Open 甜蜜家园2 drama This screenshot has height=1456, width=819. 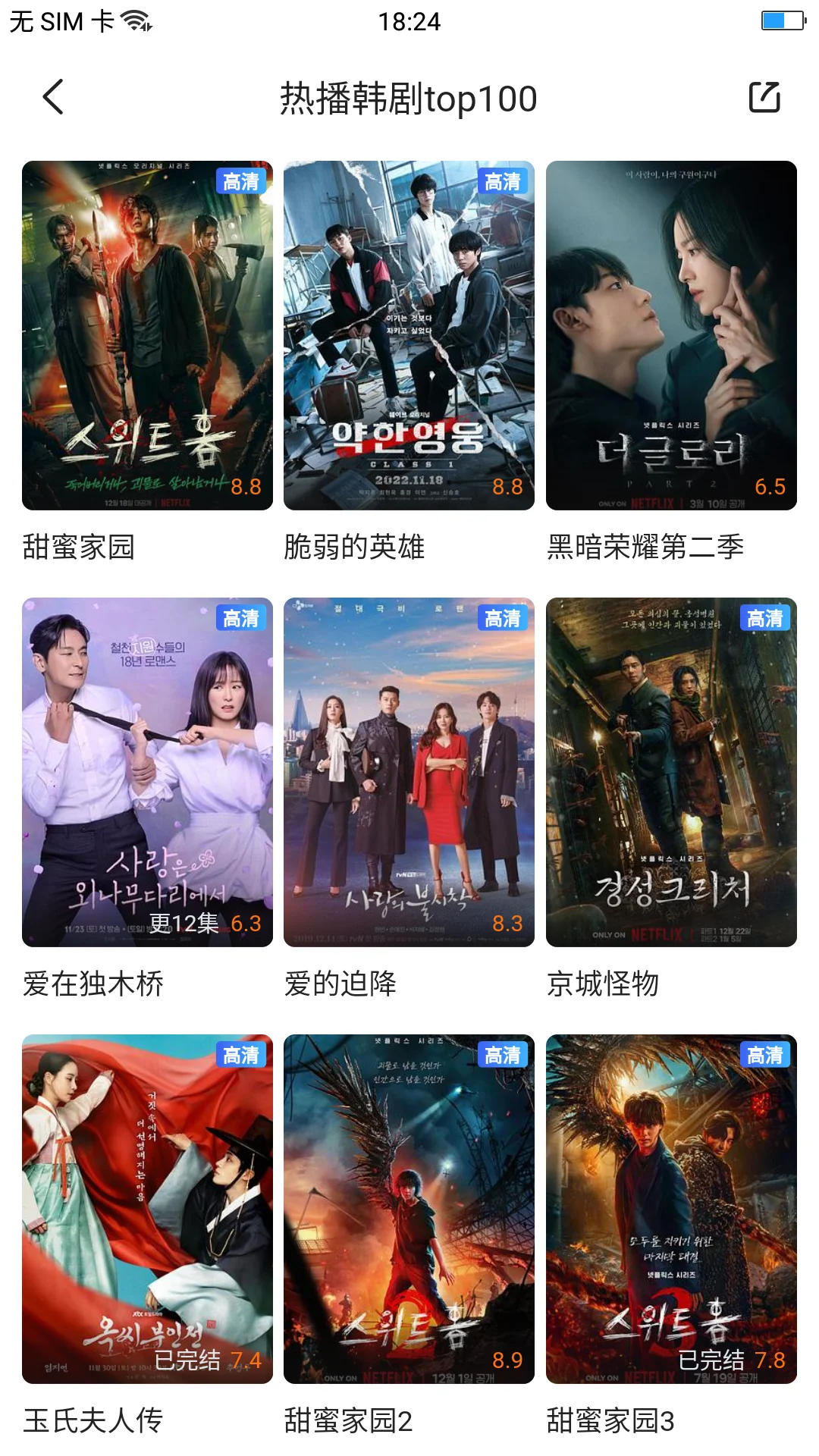409,1209
